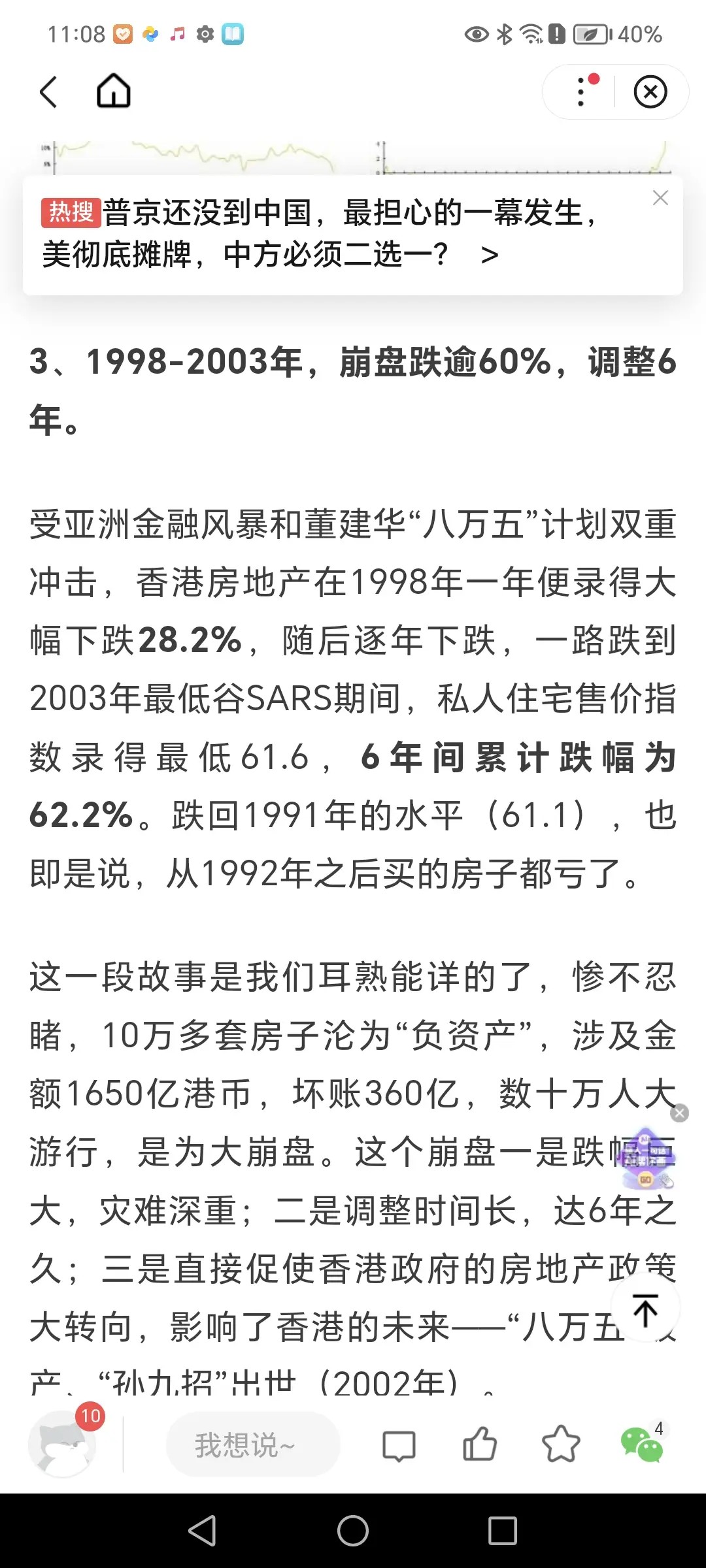Jump back to top of article
Screen dimensions: 706x1568
pos(646,1310)
